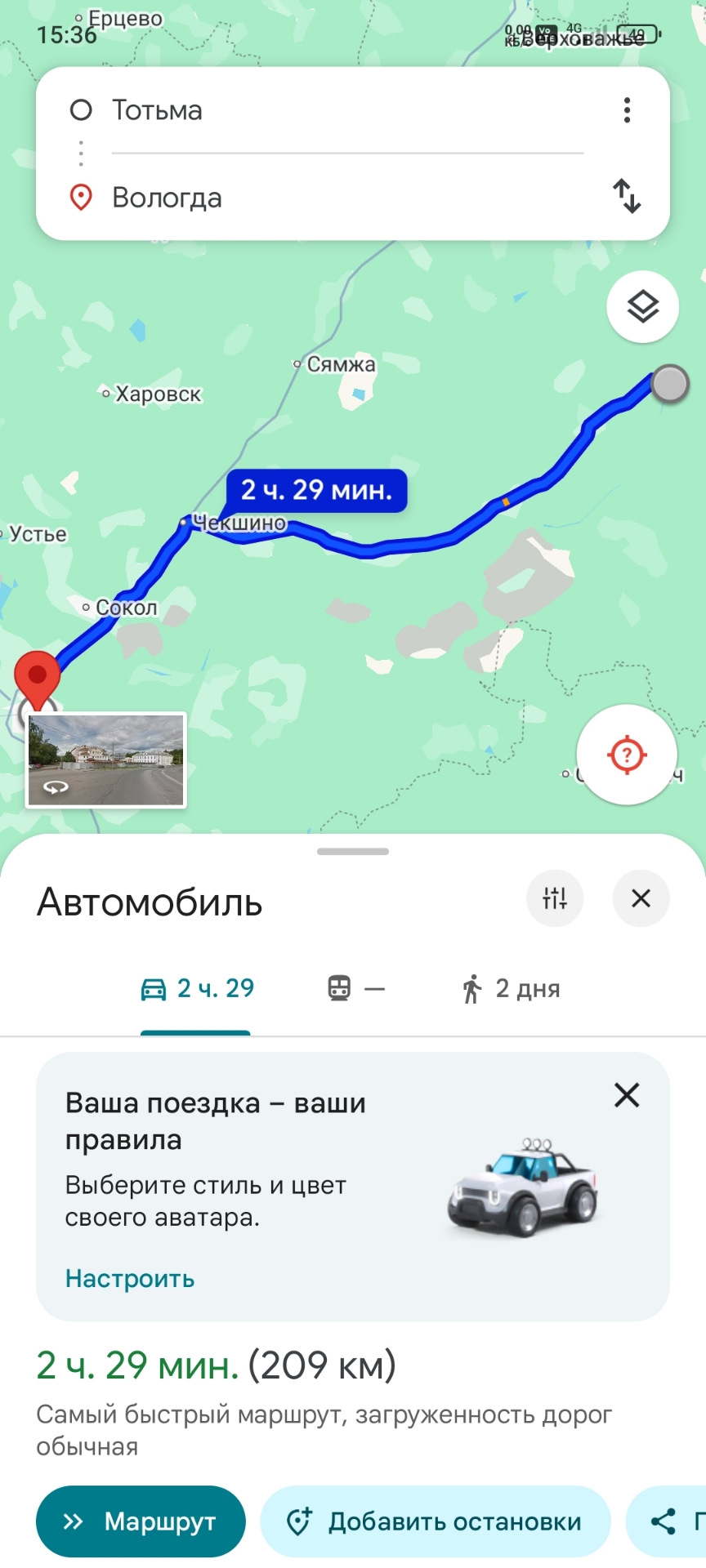The width and height of the screenshot is (706, 1568).
Task: Swap start and destination points
Action: 627,196
